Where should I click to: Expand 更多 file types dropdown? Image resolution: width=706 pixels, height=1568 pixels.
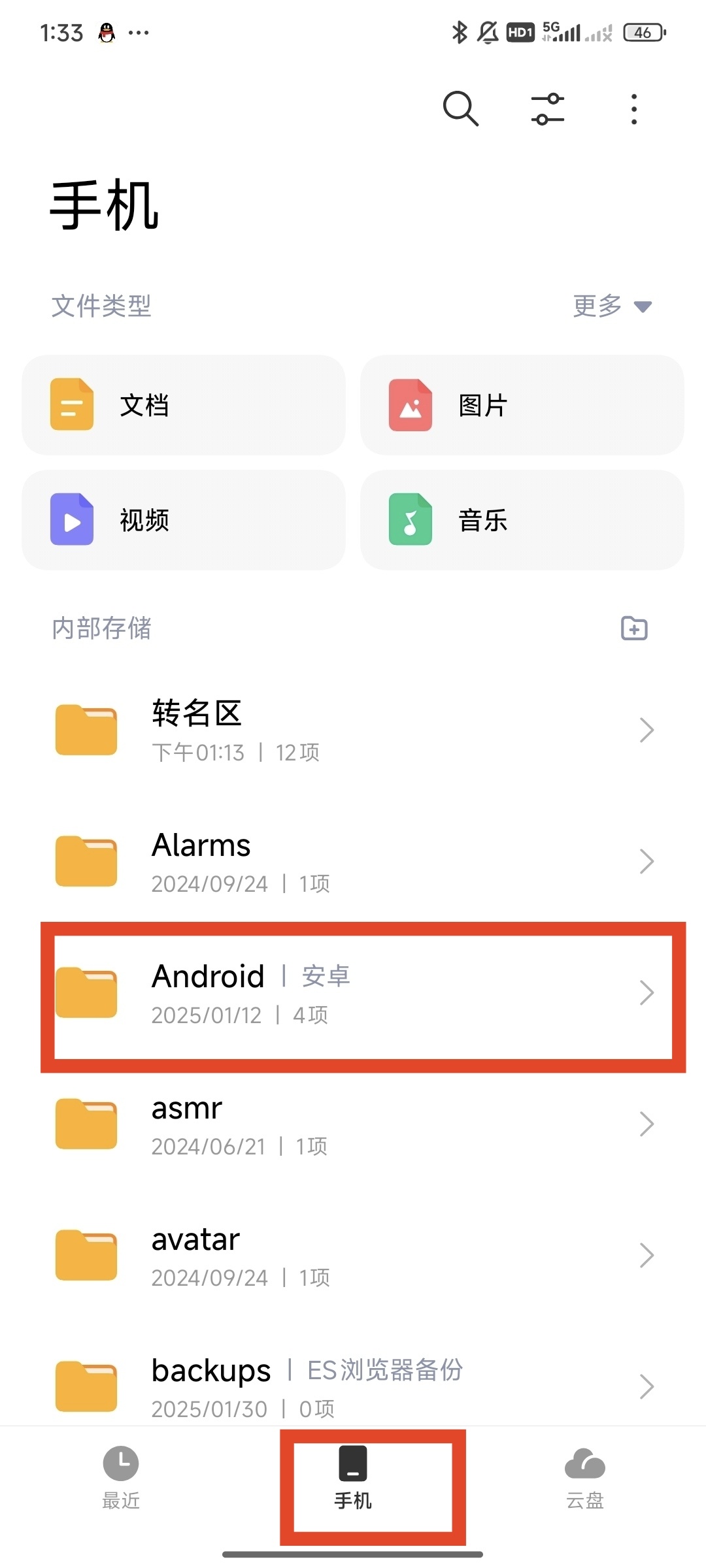coord(612,306)
